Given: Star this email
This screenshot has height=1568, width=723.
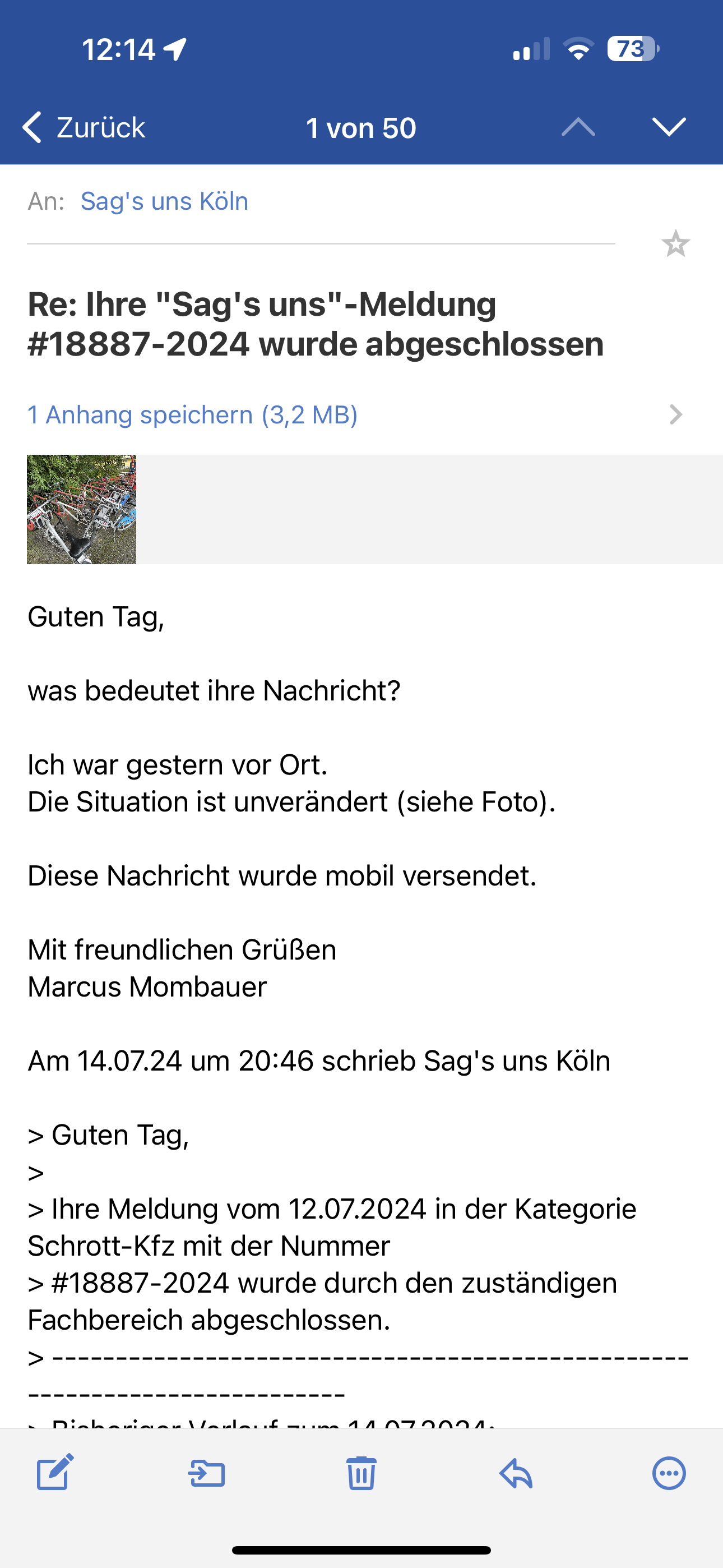Looking at the screenshot, I should (675, 243).
